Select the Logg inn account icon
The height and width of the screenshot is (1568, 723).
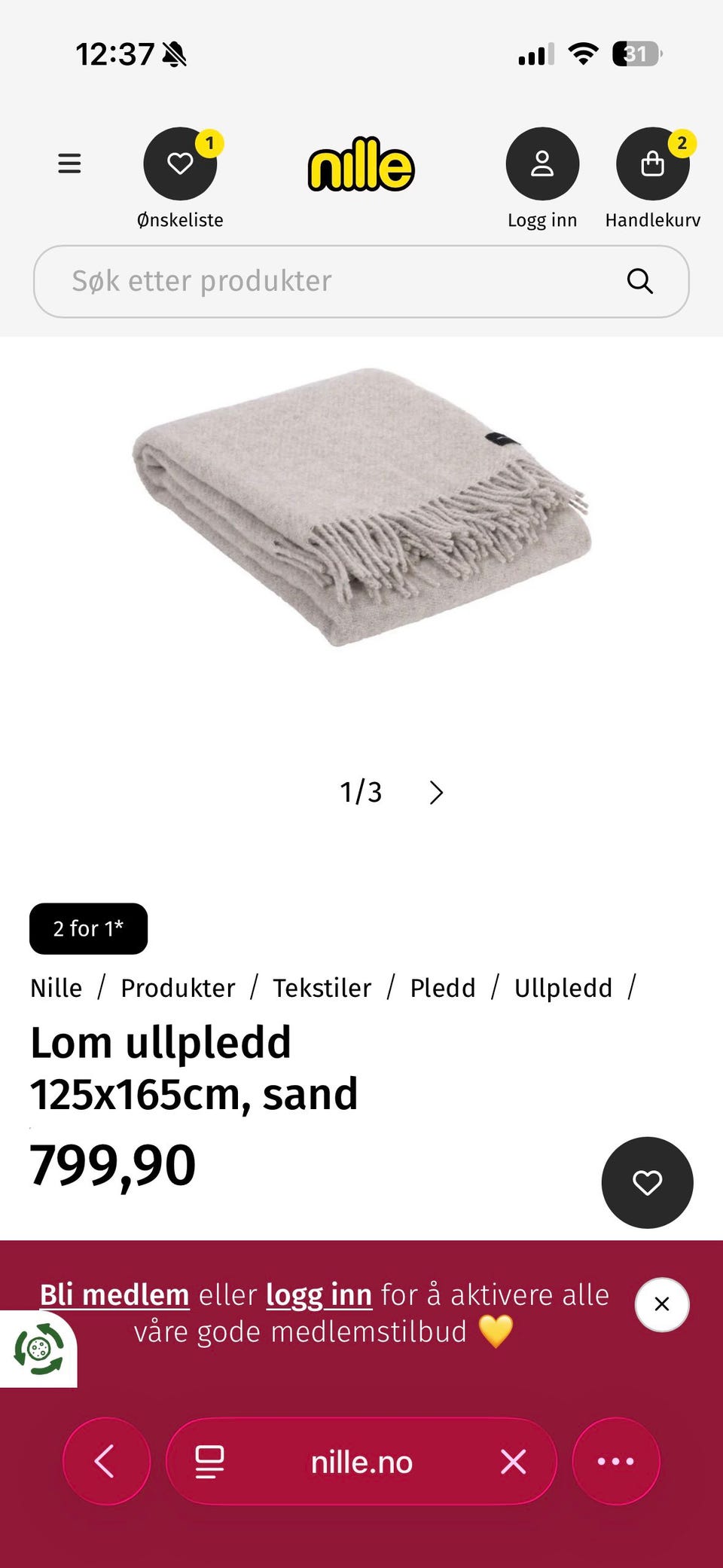click(x=542, y=164)
